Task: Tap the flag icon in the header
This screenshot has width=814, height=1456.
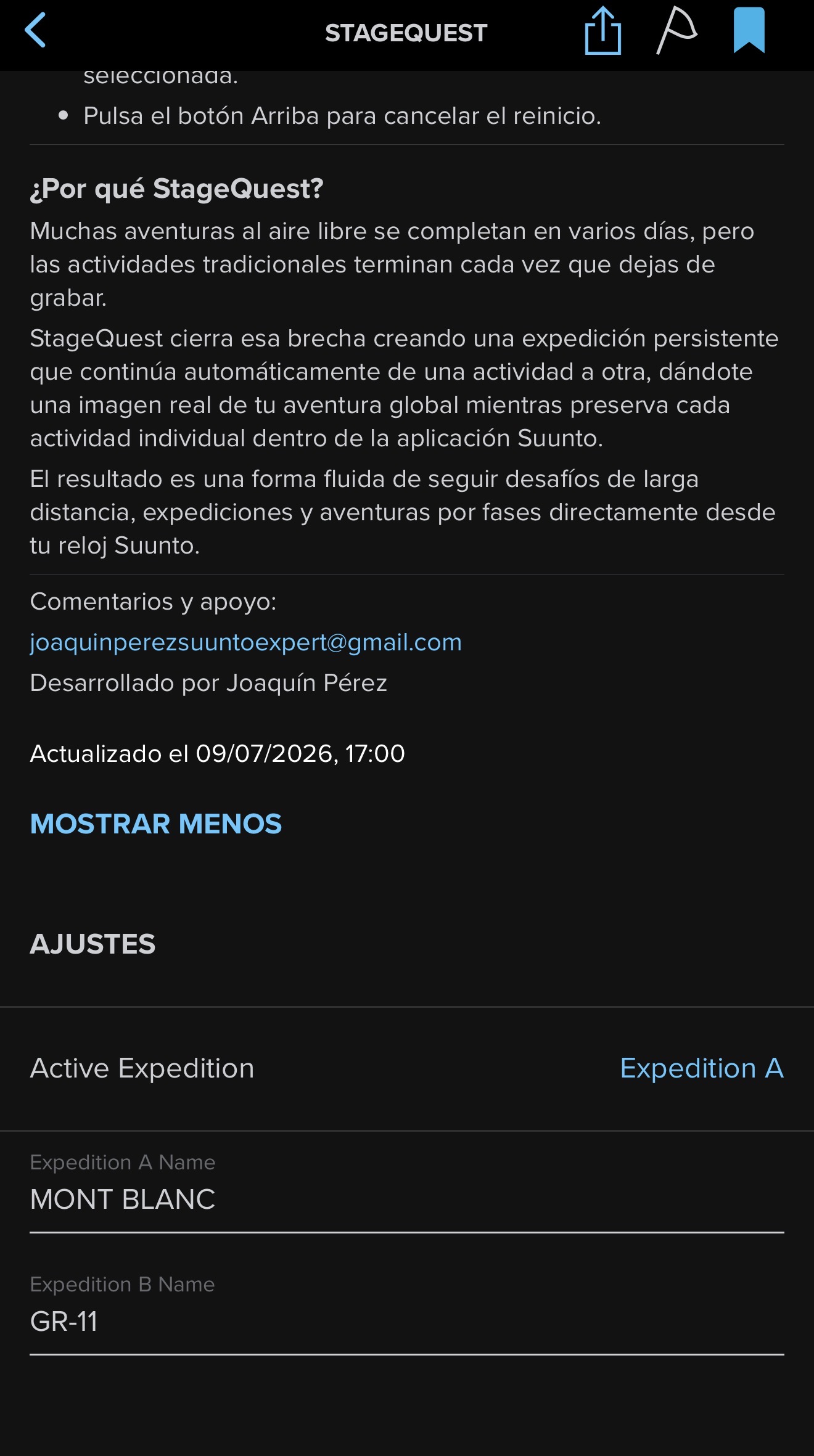Action: [x=676, y=31]
